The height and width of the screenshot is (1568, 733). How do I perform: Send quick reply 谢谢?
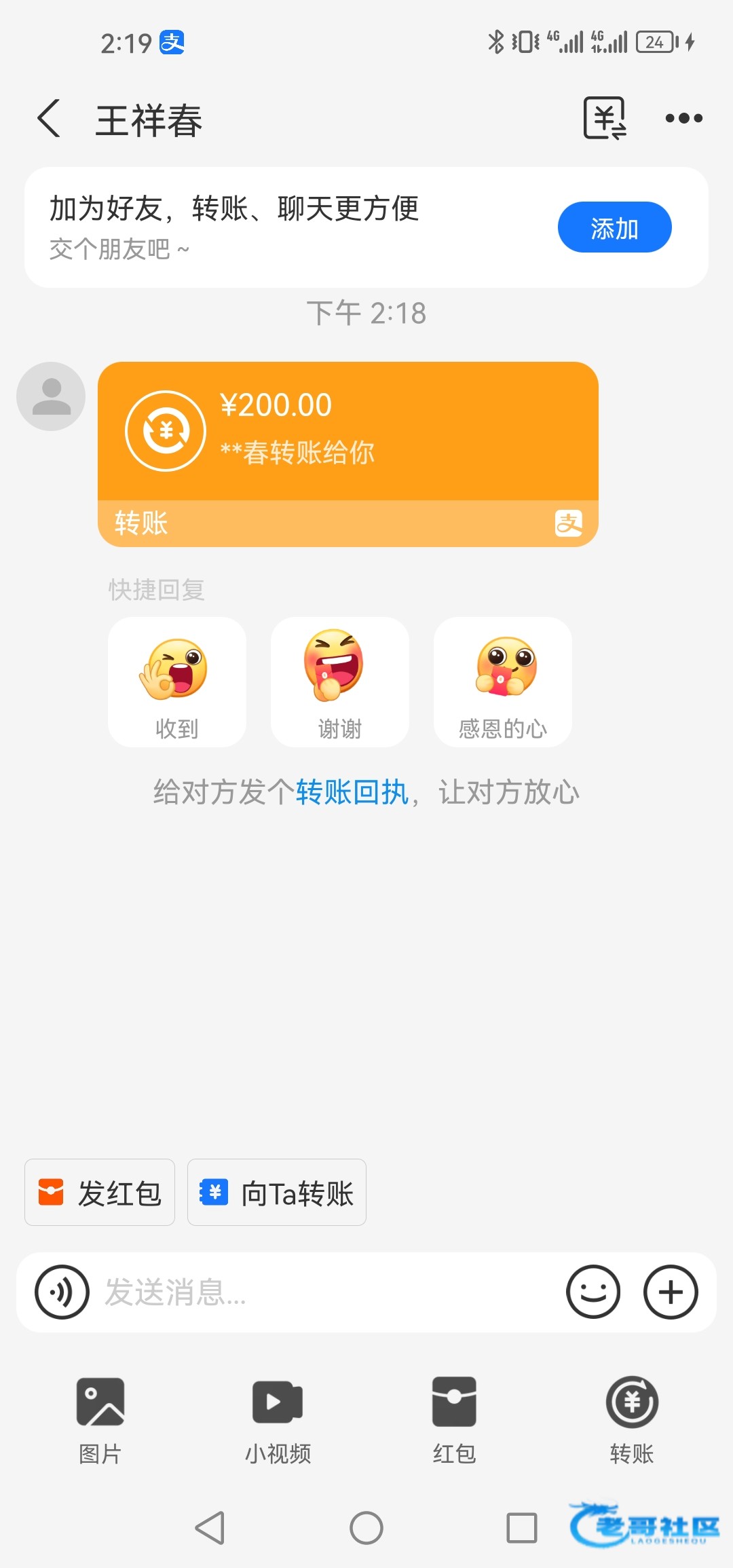tap(339, 682)
